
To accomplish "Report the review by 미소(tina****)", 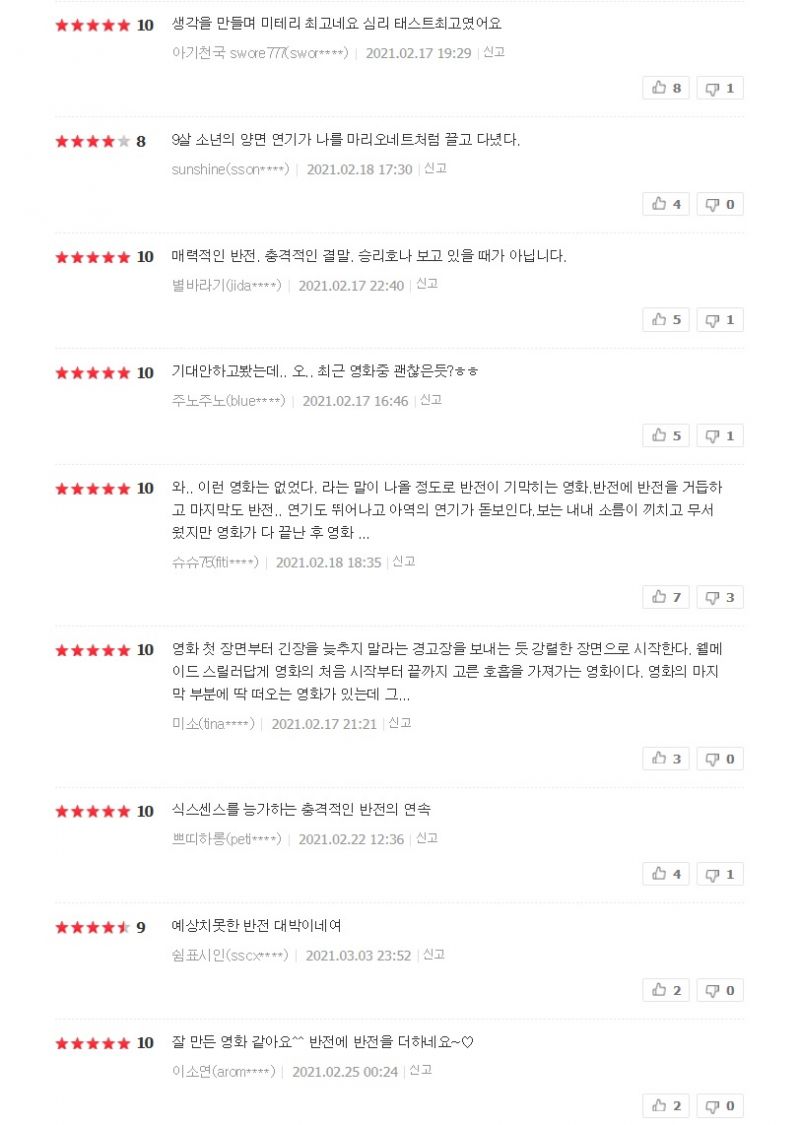I will [400, 723].
